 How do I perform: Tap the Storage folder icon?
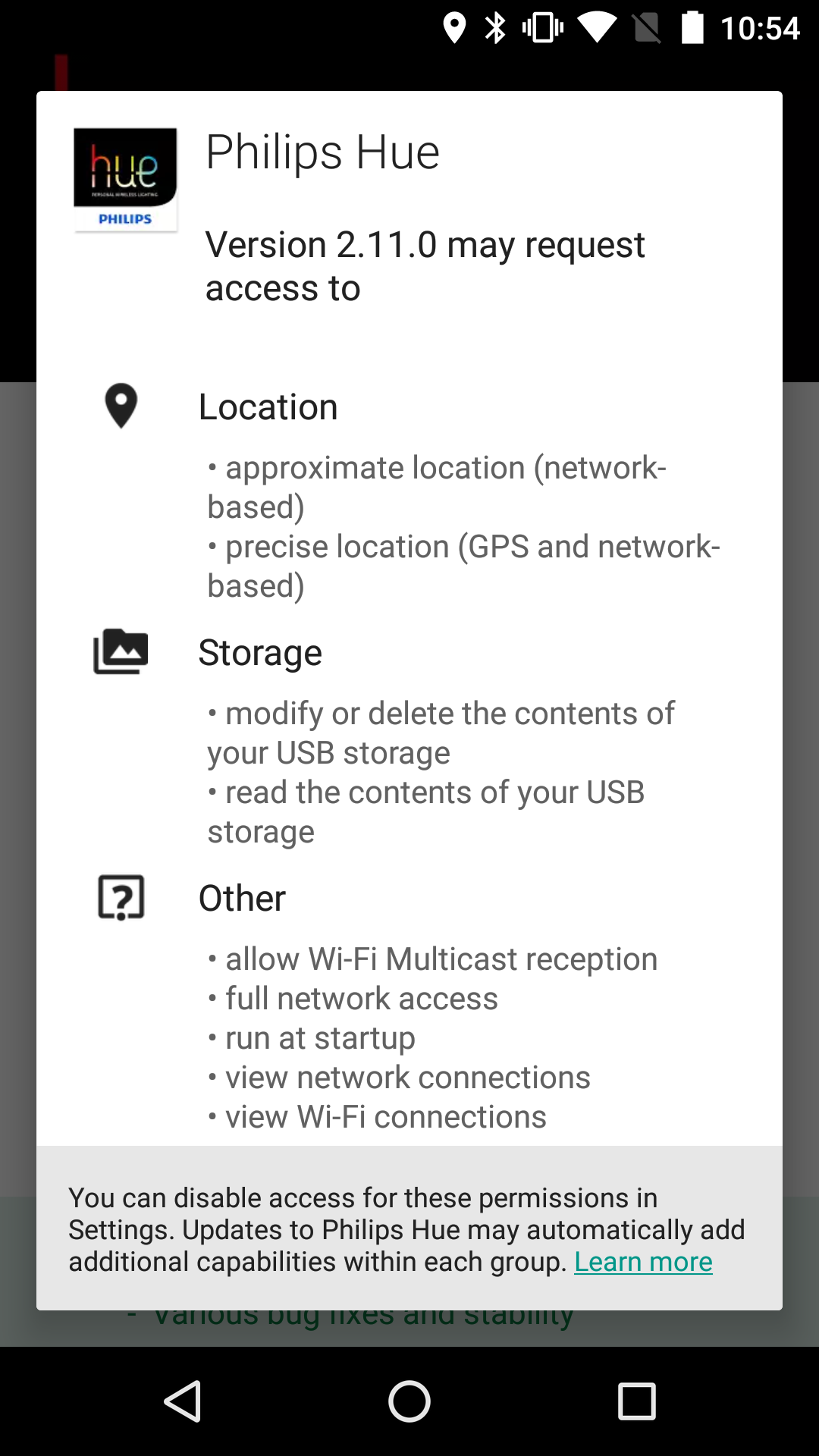(x=121, y=651)
